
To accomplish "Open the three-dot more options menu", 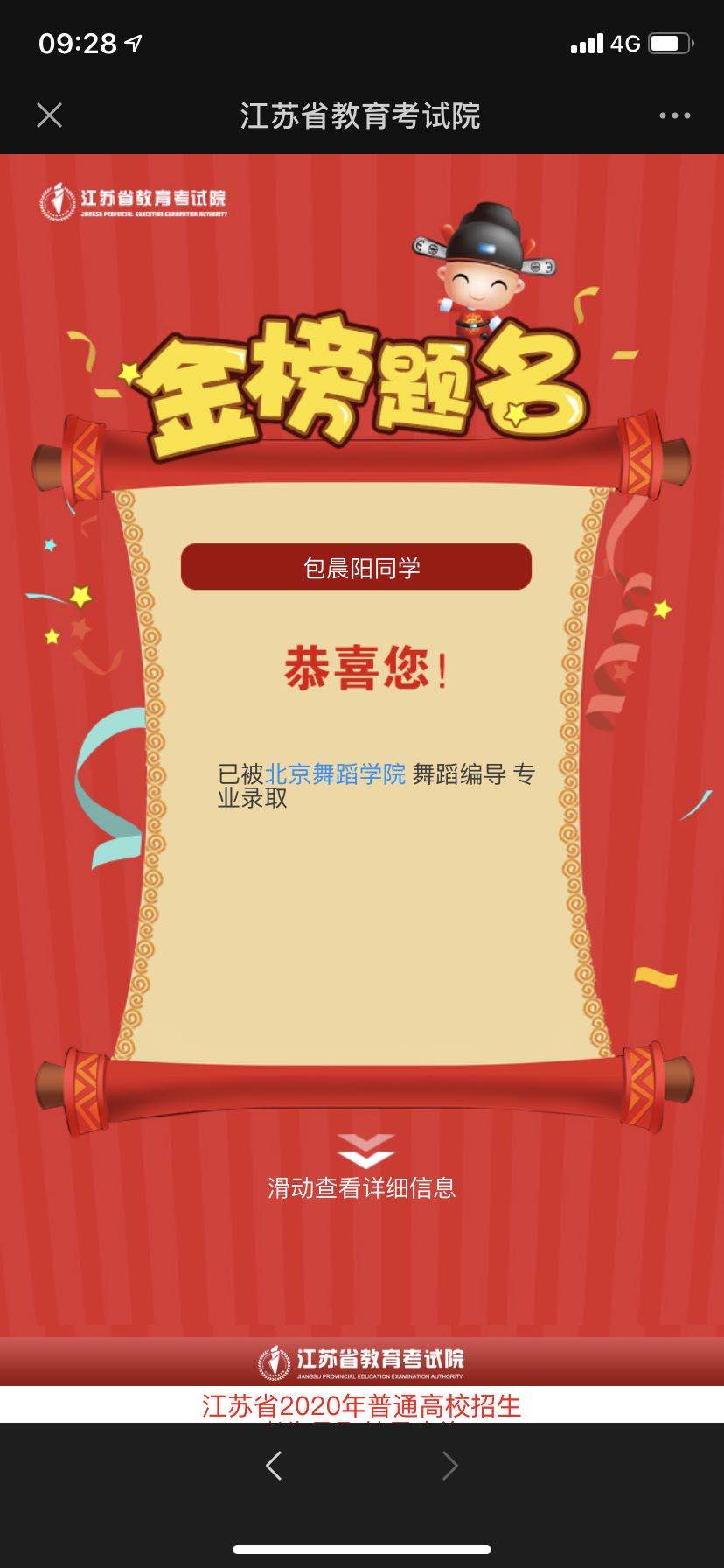I will click(x=674, y=115).
